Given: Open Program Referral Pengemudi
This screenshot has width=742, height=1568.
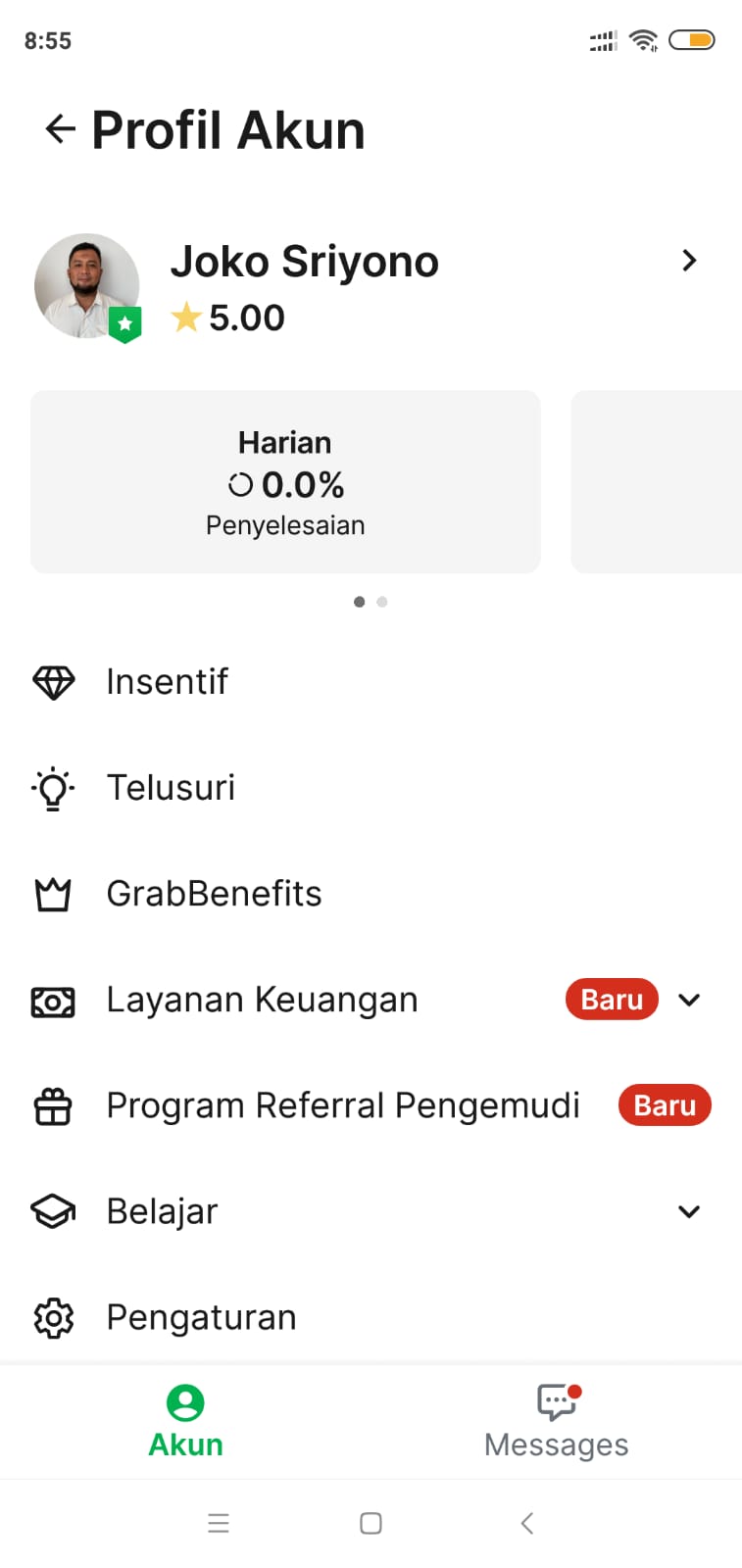Looking at the screenshot, I should click(343, 1105).
